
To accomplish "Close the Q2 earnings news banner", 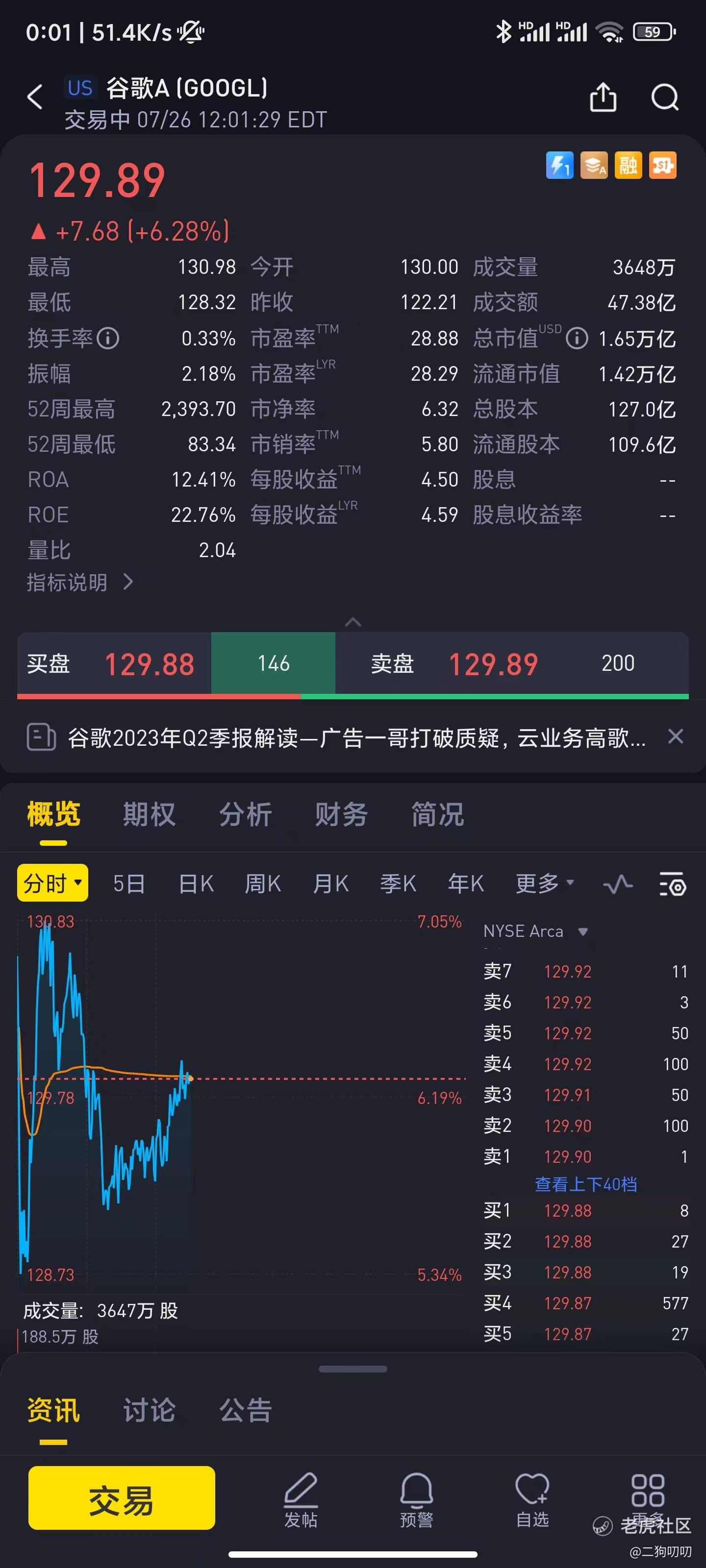I will [x=676, y=736].
